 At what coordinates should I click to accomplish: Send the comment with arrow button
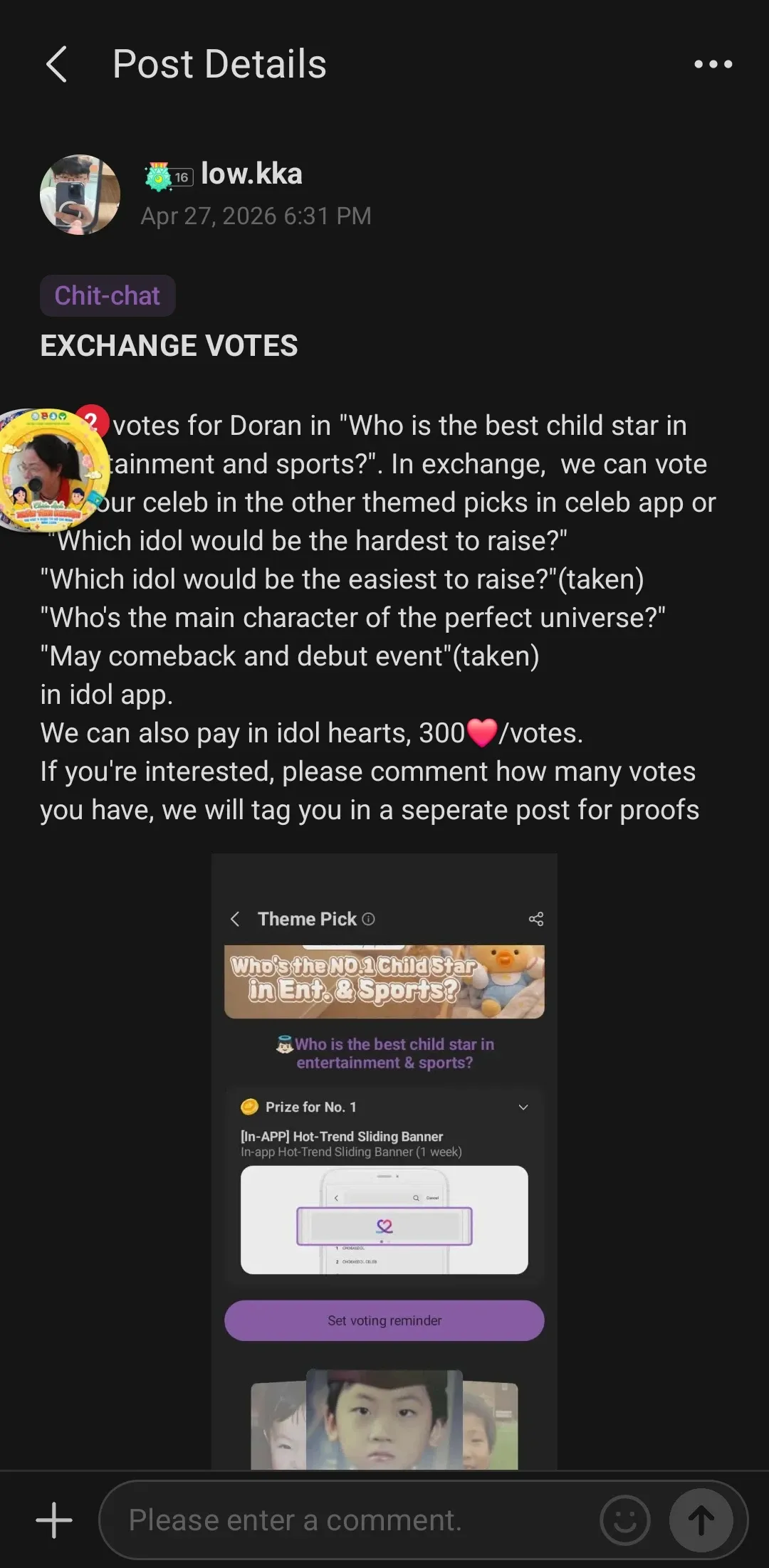pyautogui.click(x=701, y=1520)
